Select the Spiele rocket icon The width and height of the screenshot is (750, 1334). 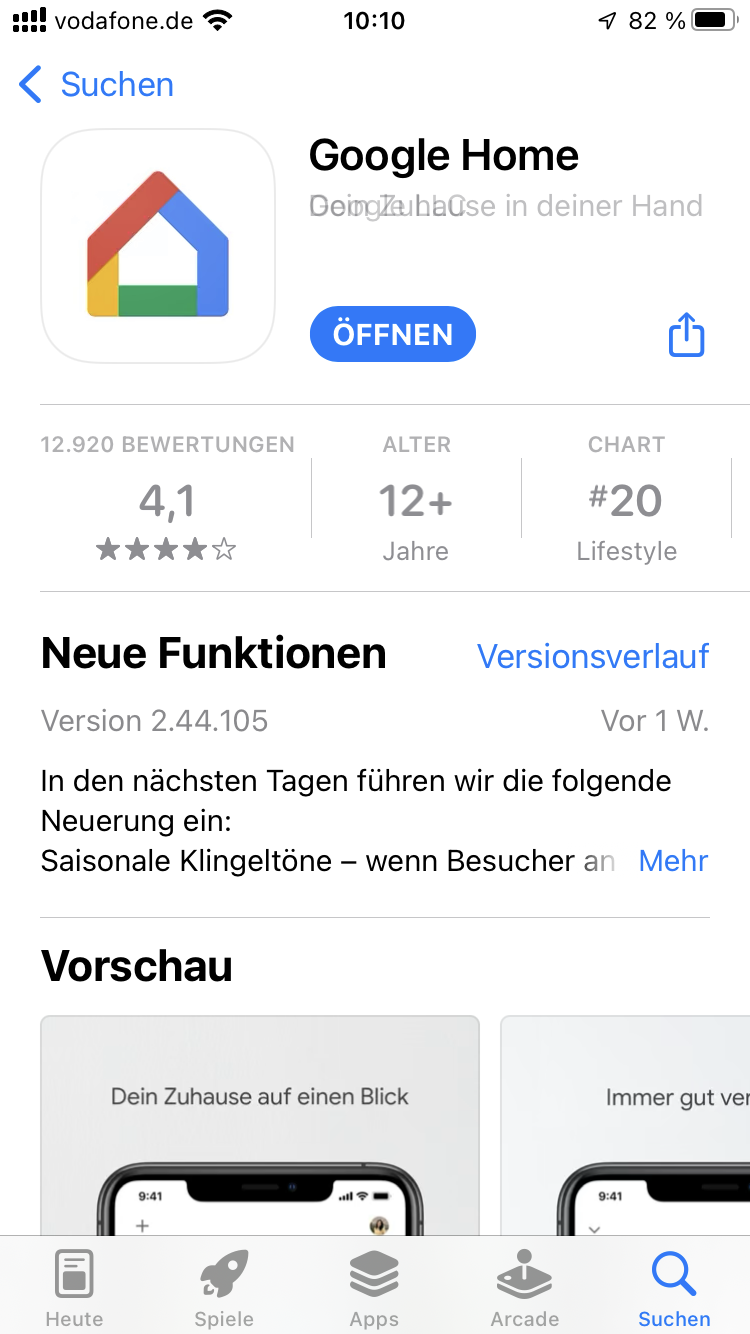coord(224,1272)
